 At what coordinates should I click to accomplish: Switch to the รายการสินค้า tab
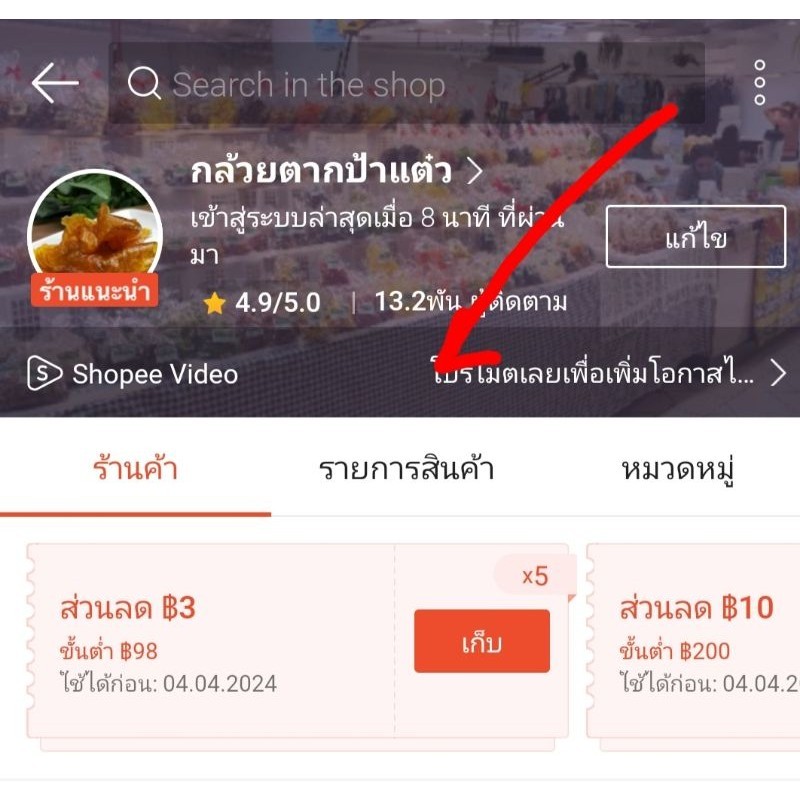[x=406, y=469]
